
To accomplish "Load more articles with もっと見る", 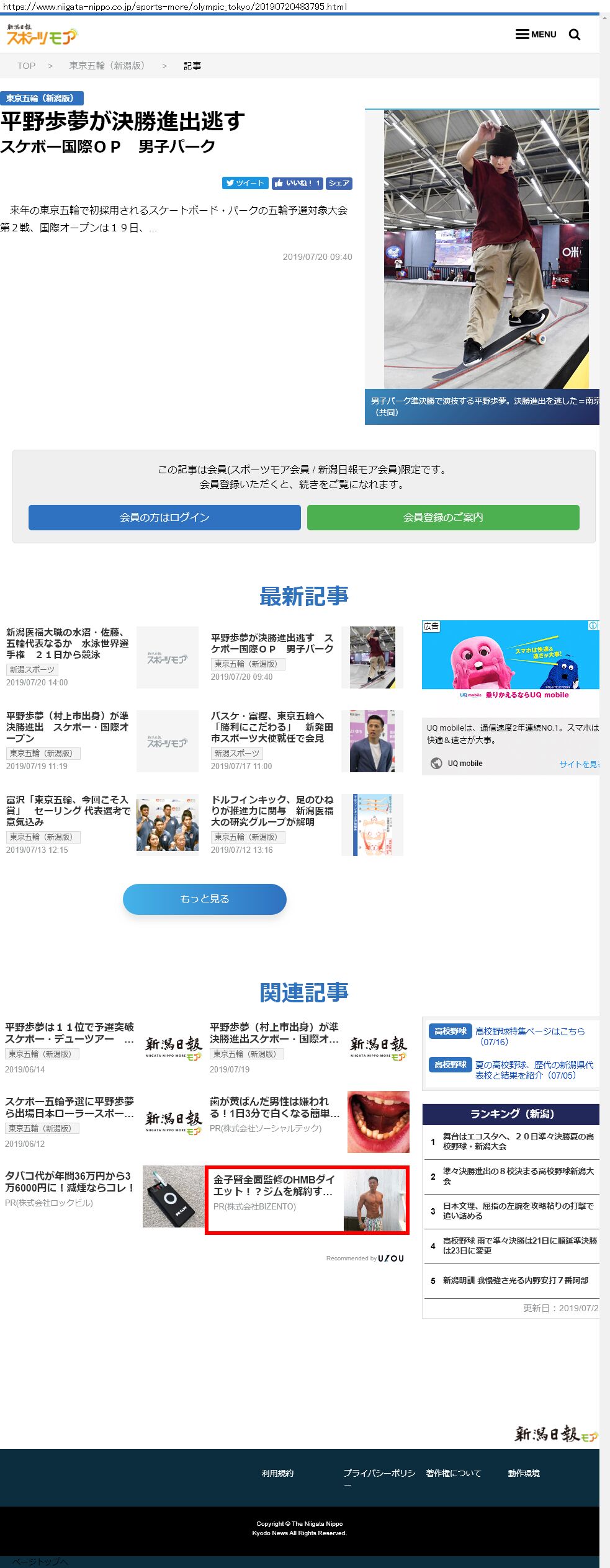I will 205,899.
